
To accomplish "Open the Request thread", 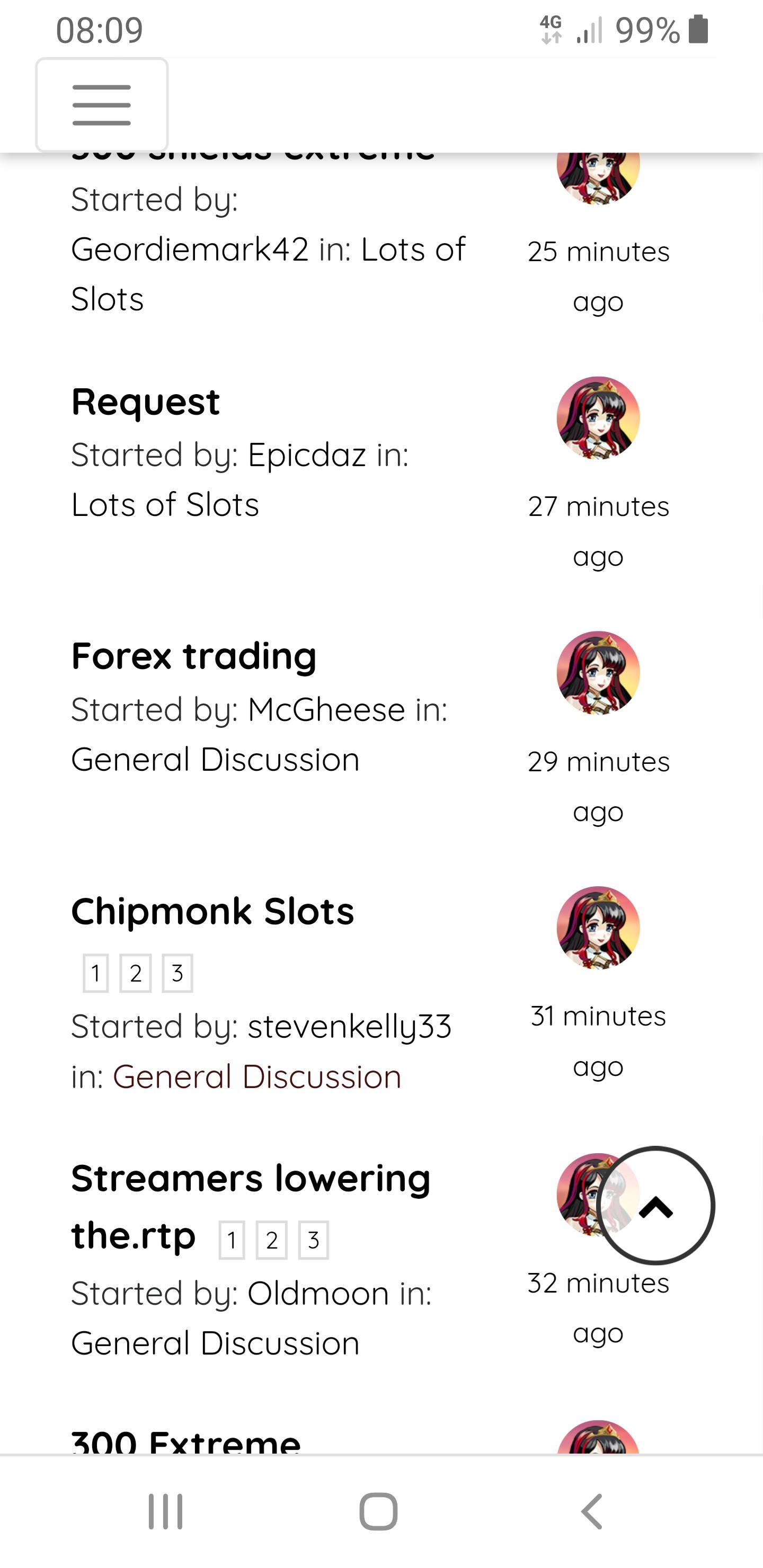I will [146, 402].
